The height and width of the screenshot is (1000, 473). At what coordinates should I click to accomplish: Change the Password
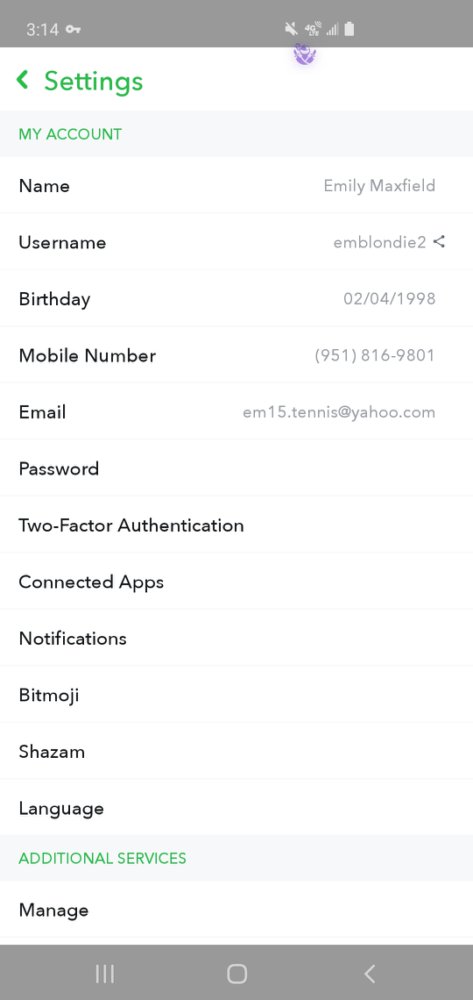[236, 469]
